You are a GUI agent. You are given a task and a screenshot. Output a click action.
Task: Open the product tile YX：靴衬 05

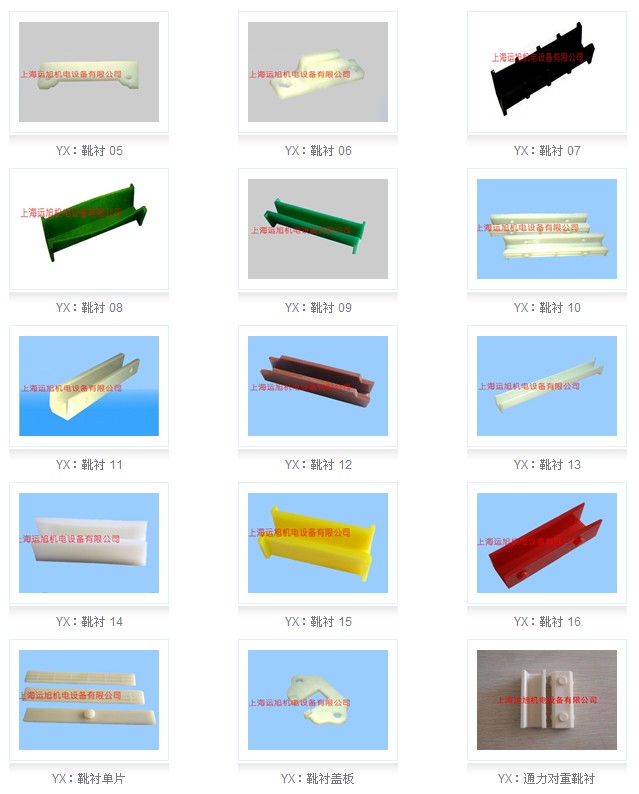click(89, 72)
